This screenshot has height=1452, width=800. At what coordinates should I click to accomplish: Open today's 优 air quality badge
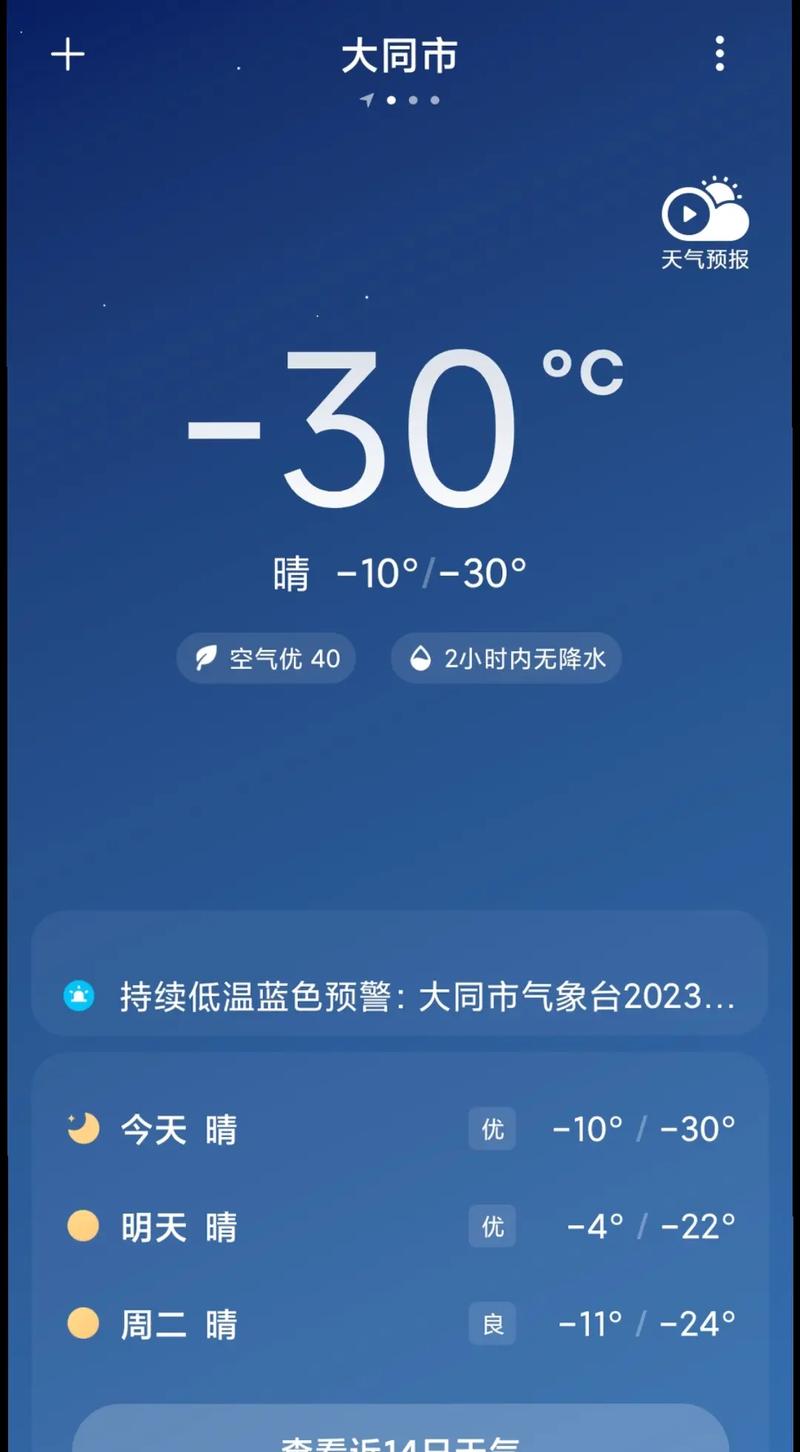(492, 1128)
